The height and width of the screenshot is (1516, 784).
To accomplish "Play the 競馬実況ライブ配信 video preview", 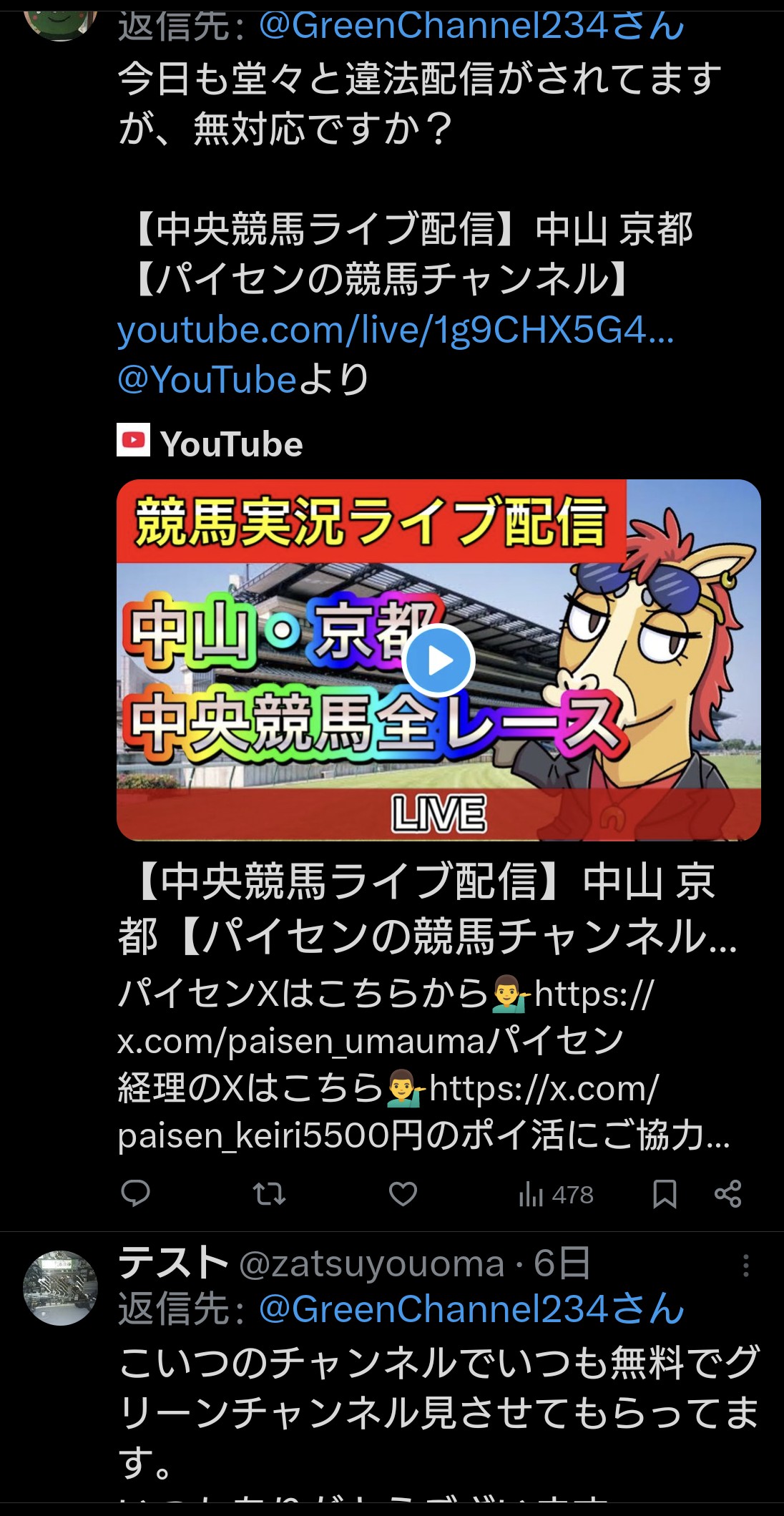I will 438,660.
